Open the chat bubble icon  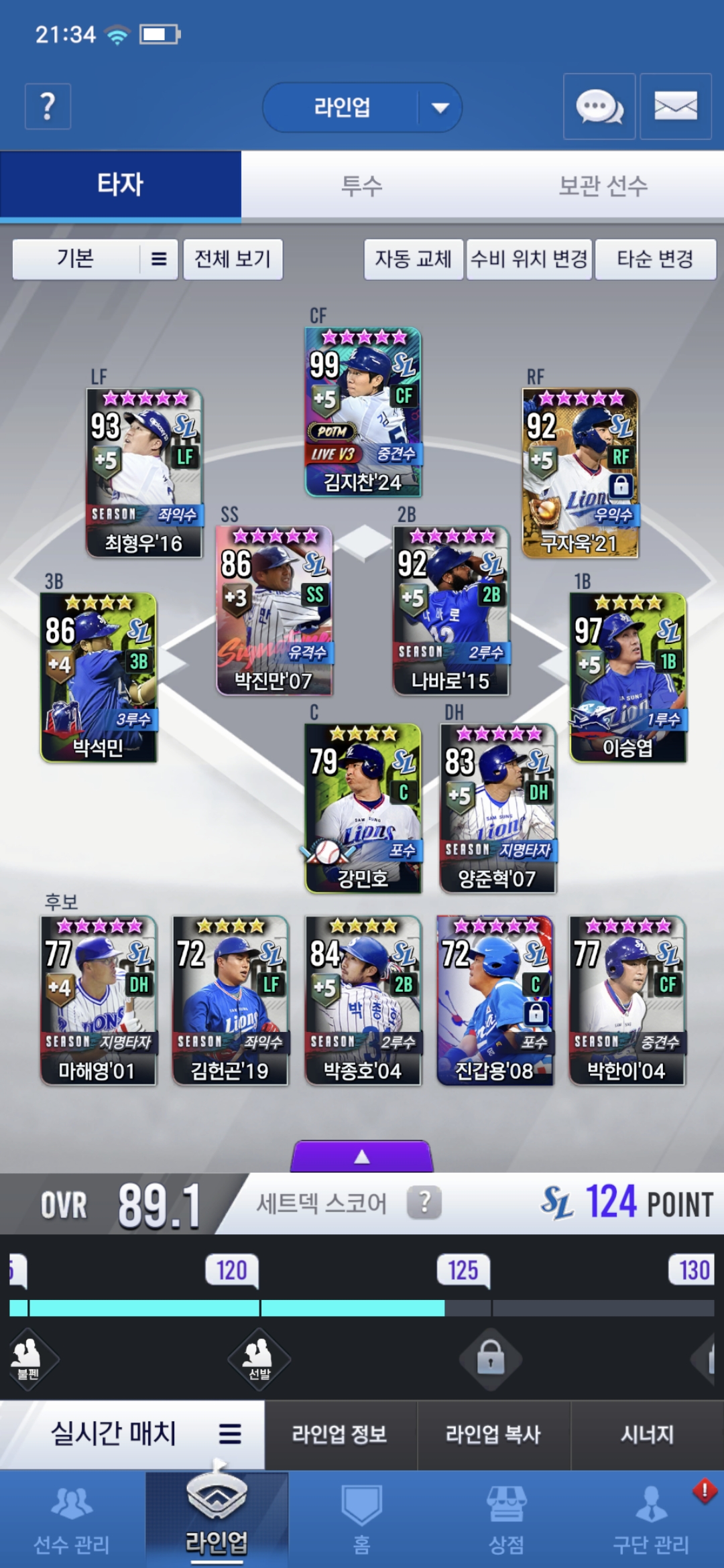pyautogui.click(x=599, y=107)
